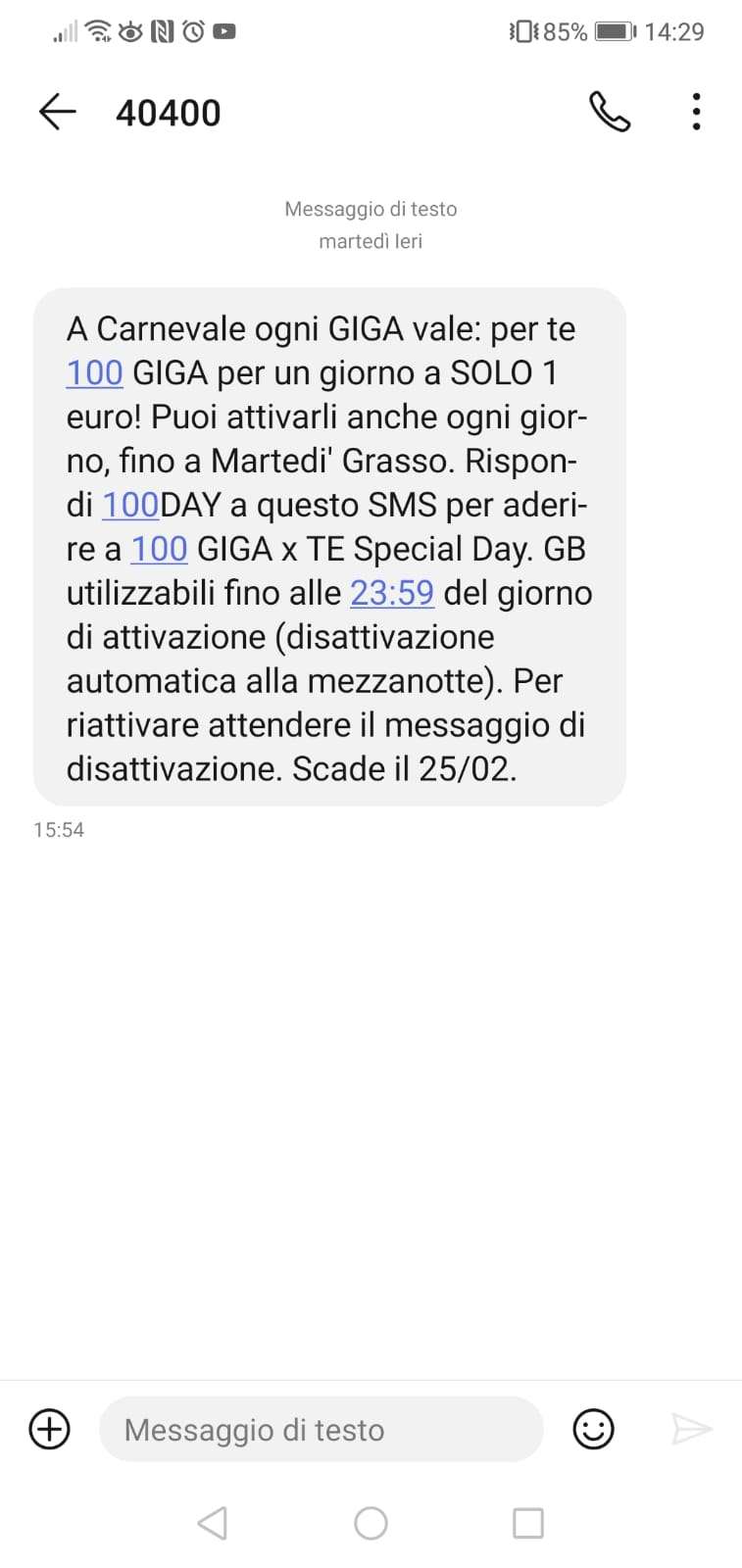This screenshot has width=742, height=1568.
Task: Call the number 40400
Action: pyautogui.click(x=609, y=112)
